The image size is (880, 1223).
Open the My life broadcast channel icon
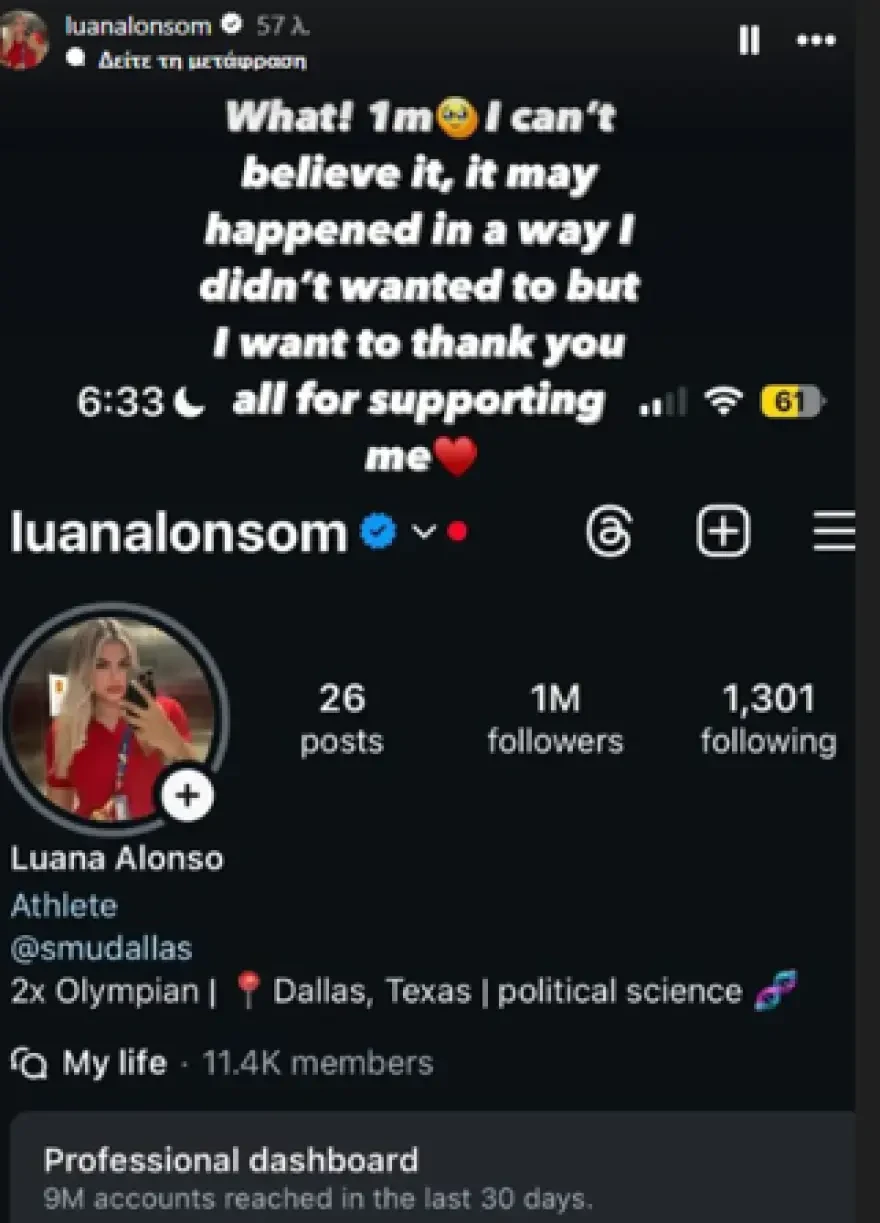pos(31,1063)
